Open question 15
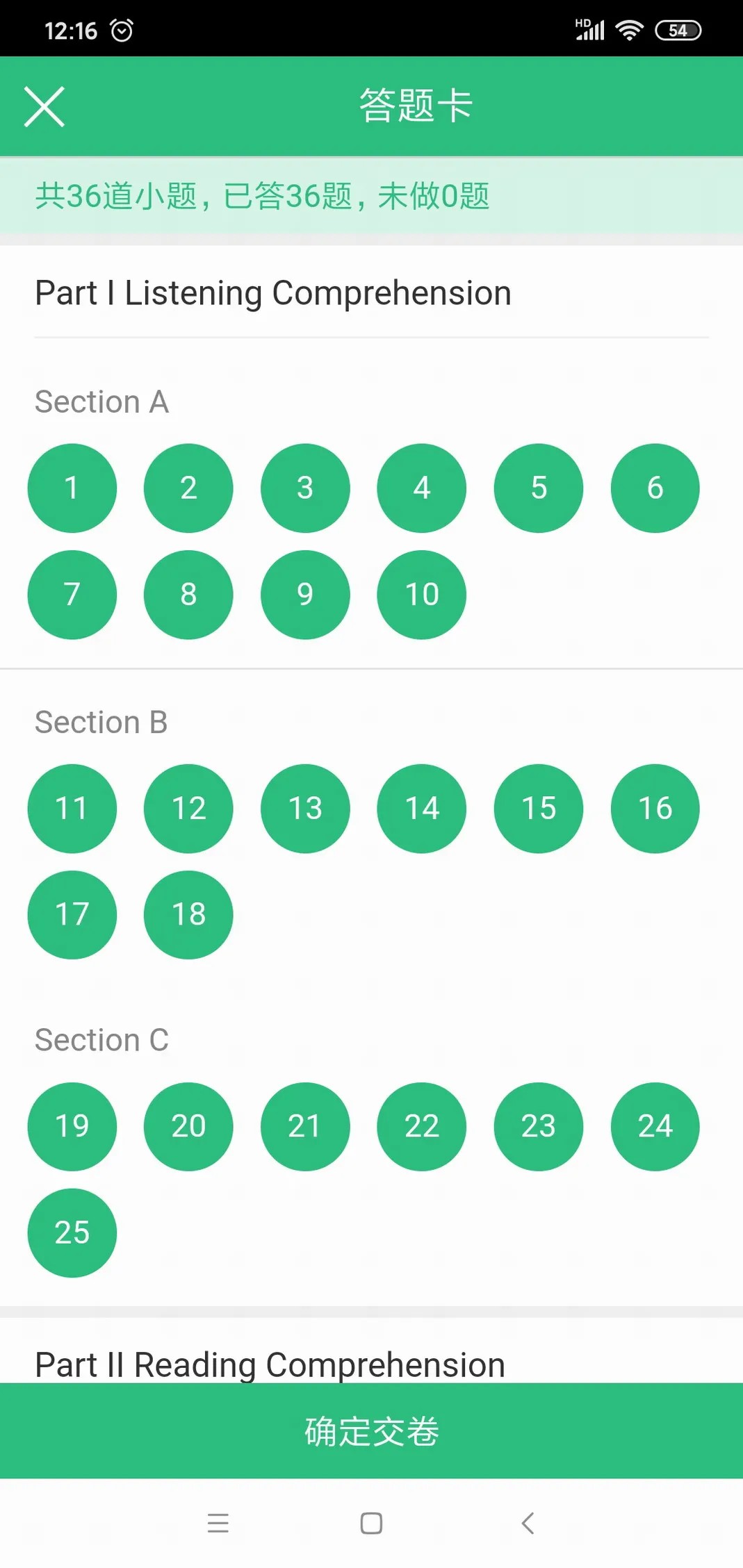The width and height of the screenshot is (743, 1568). pyautogui.click(x=539, y=809)
